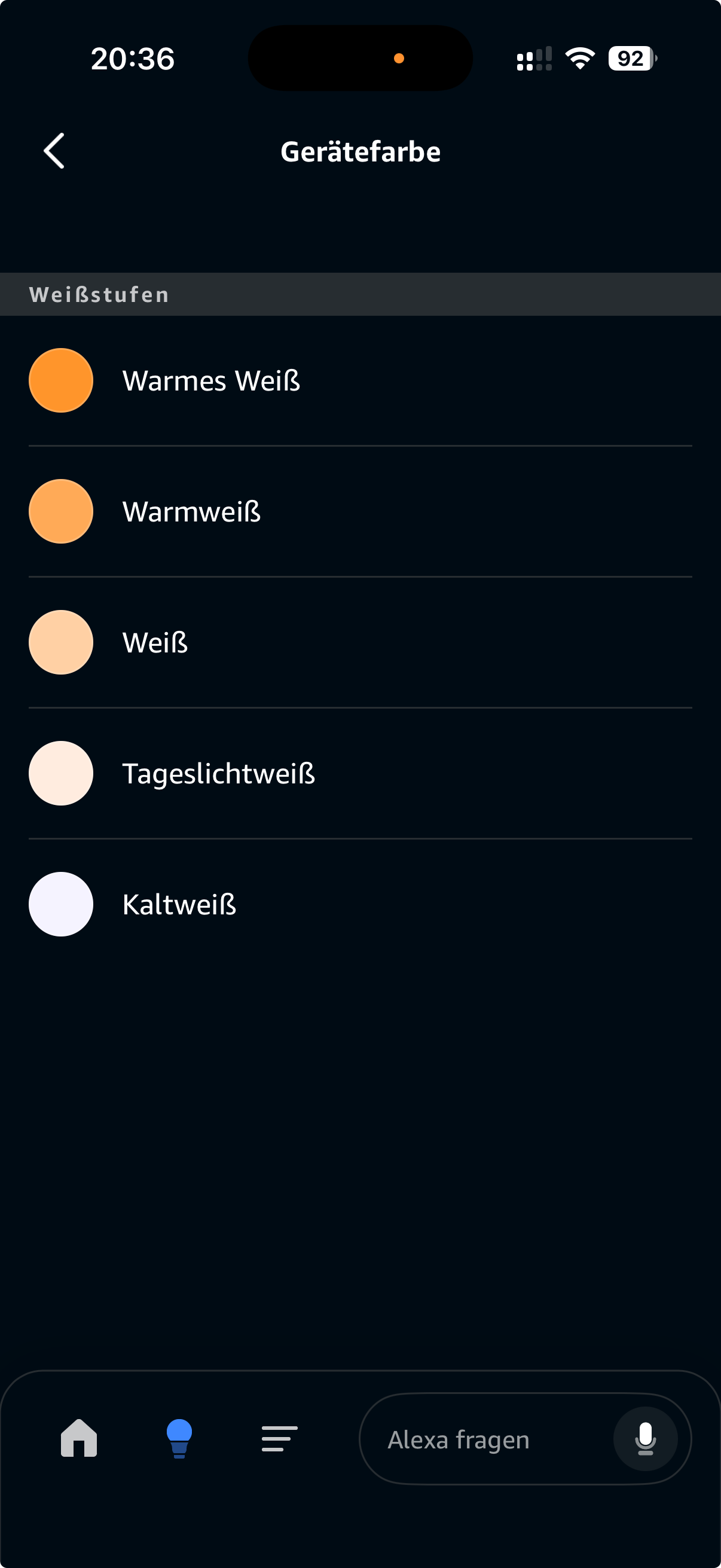Tap the back chevron to leave Gerätefarbe

click(54, 151)
